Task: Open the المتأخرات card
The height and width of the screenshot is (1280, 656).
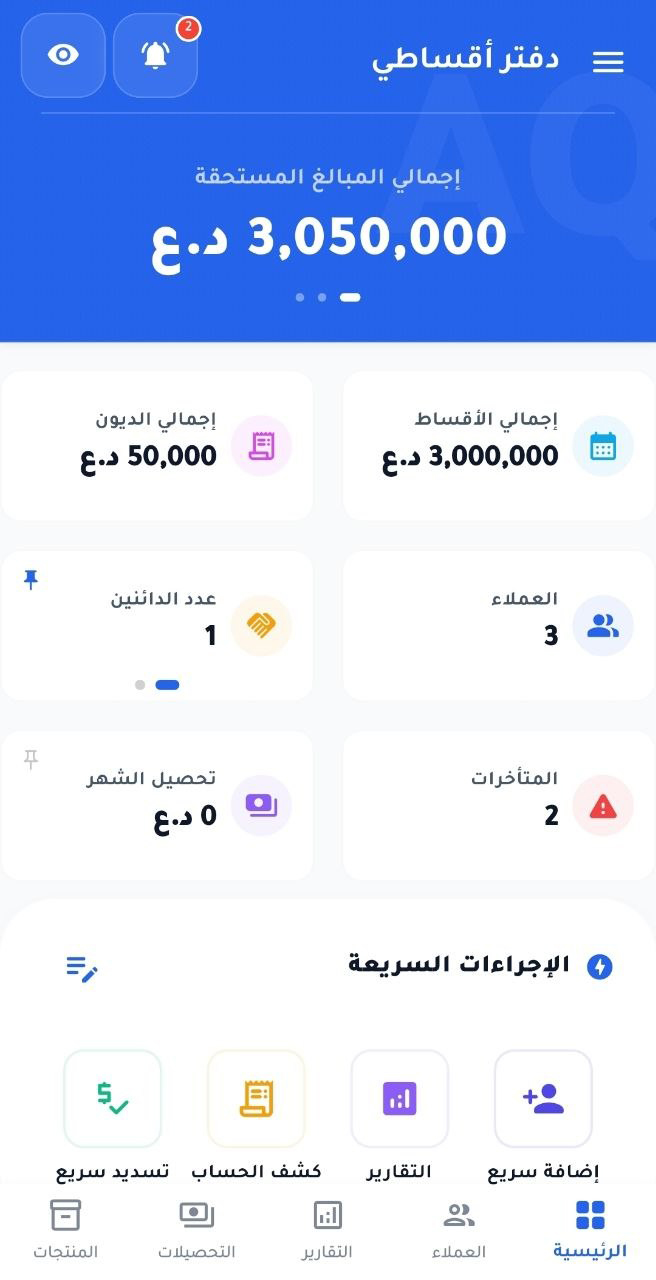Action: (x=499, y=806)
